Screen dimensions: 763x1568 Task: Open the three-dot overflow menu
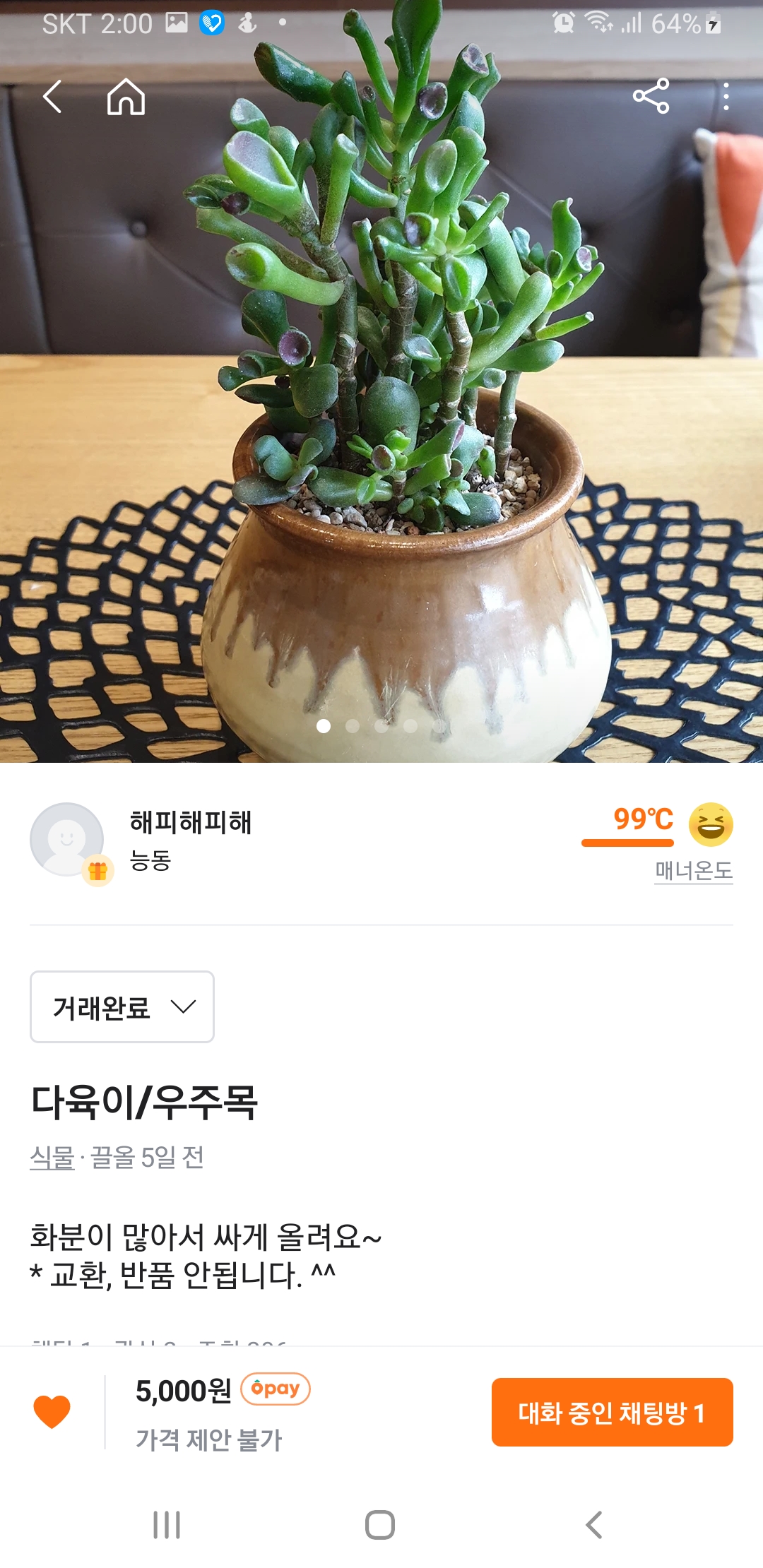coord(726,97)
